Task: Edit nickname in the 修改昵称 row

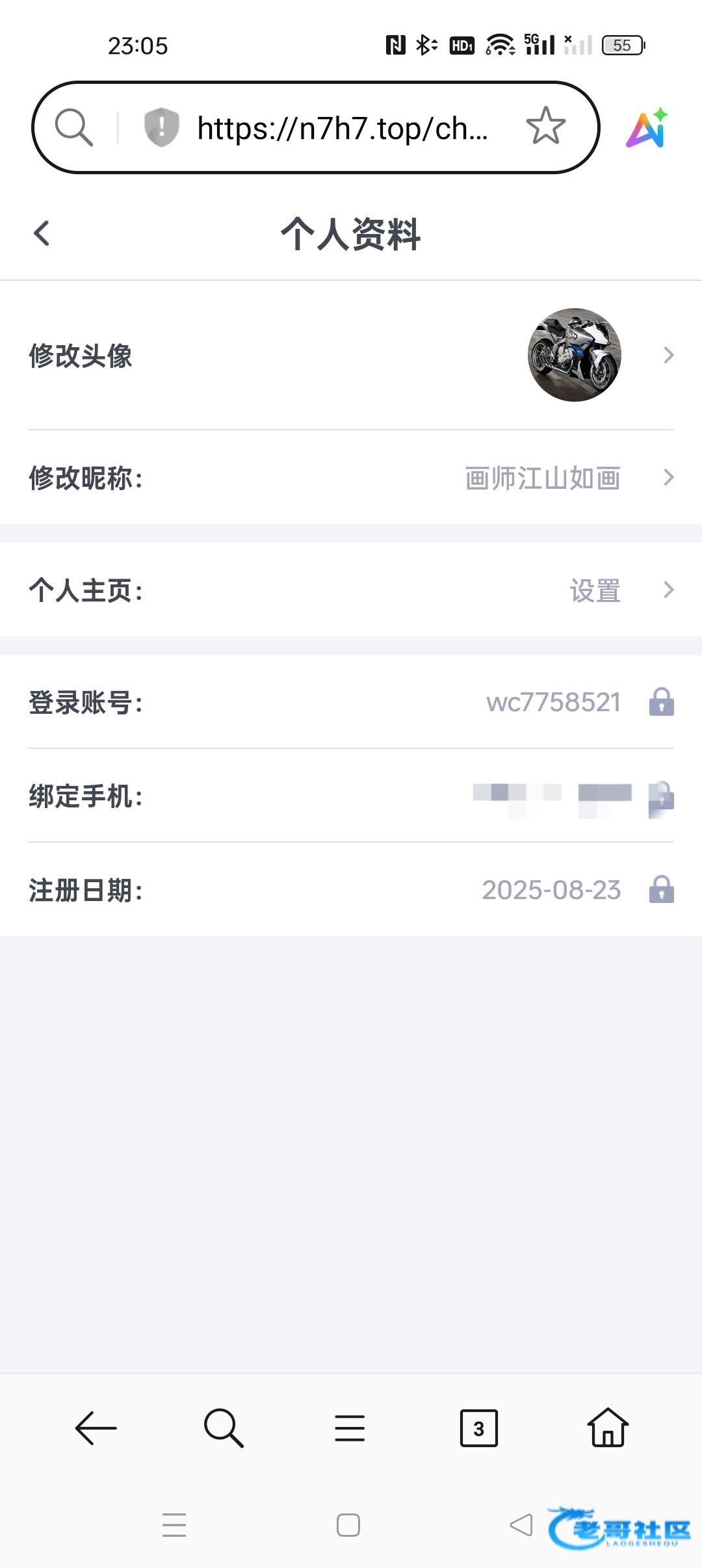Action: click(x=351, y=478)
